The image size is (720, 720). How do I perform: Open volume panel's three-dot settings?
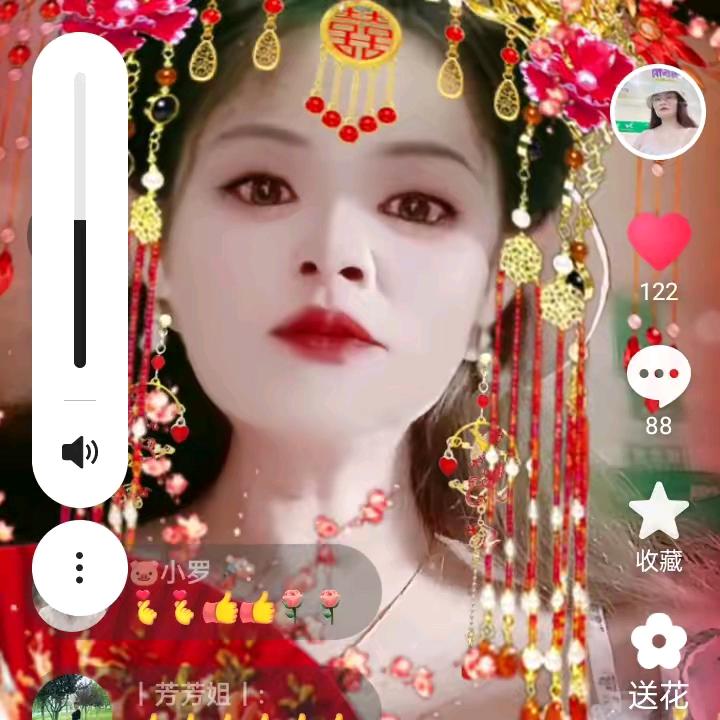point(80,567)
